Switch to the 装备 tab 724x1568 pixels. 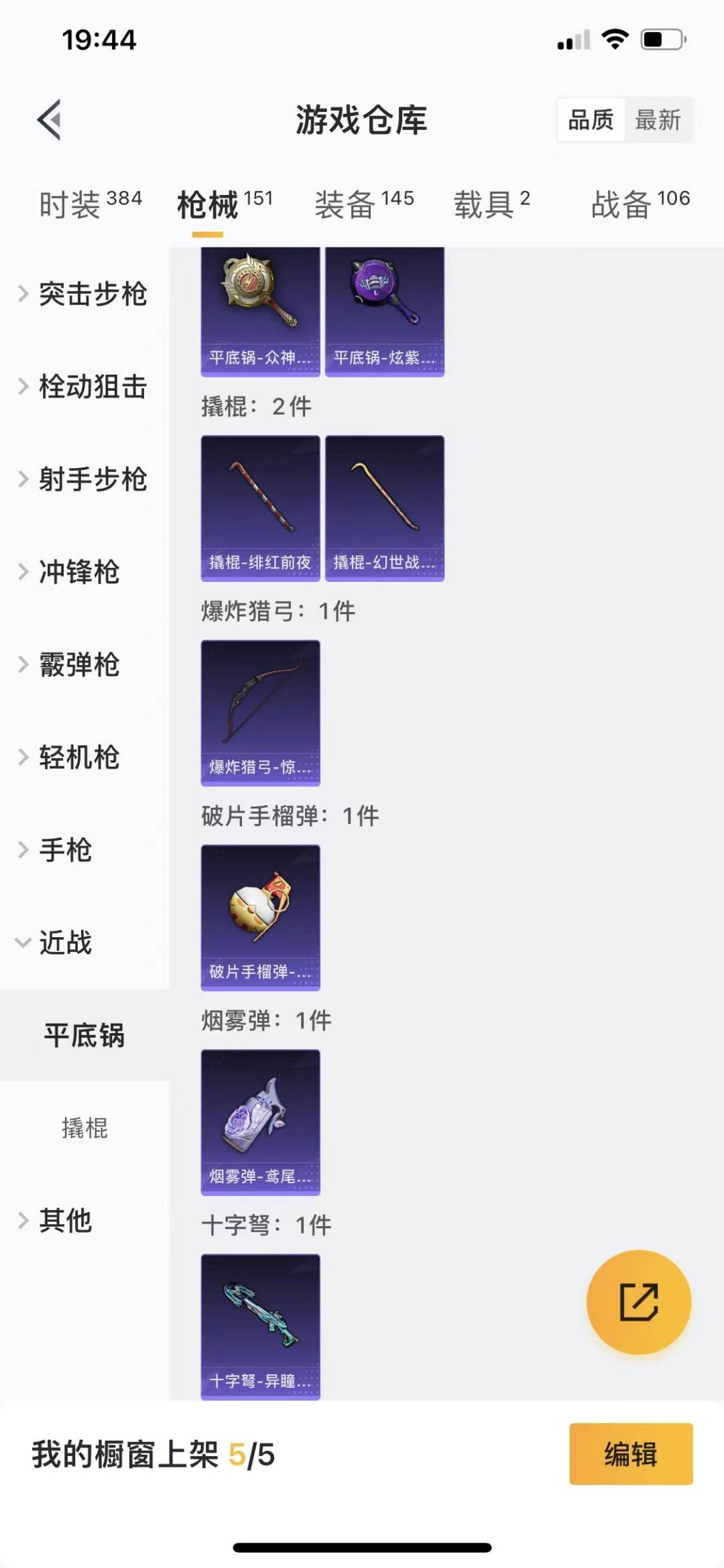(343, 206)
